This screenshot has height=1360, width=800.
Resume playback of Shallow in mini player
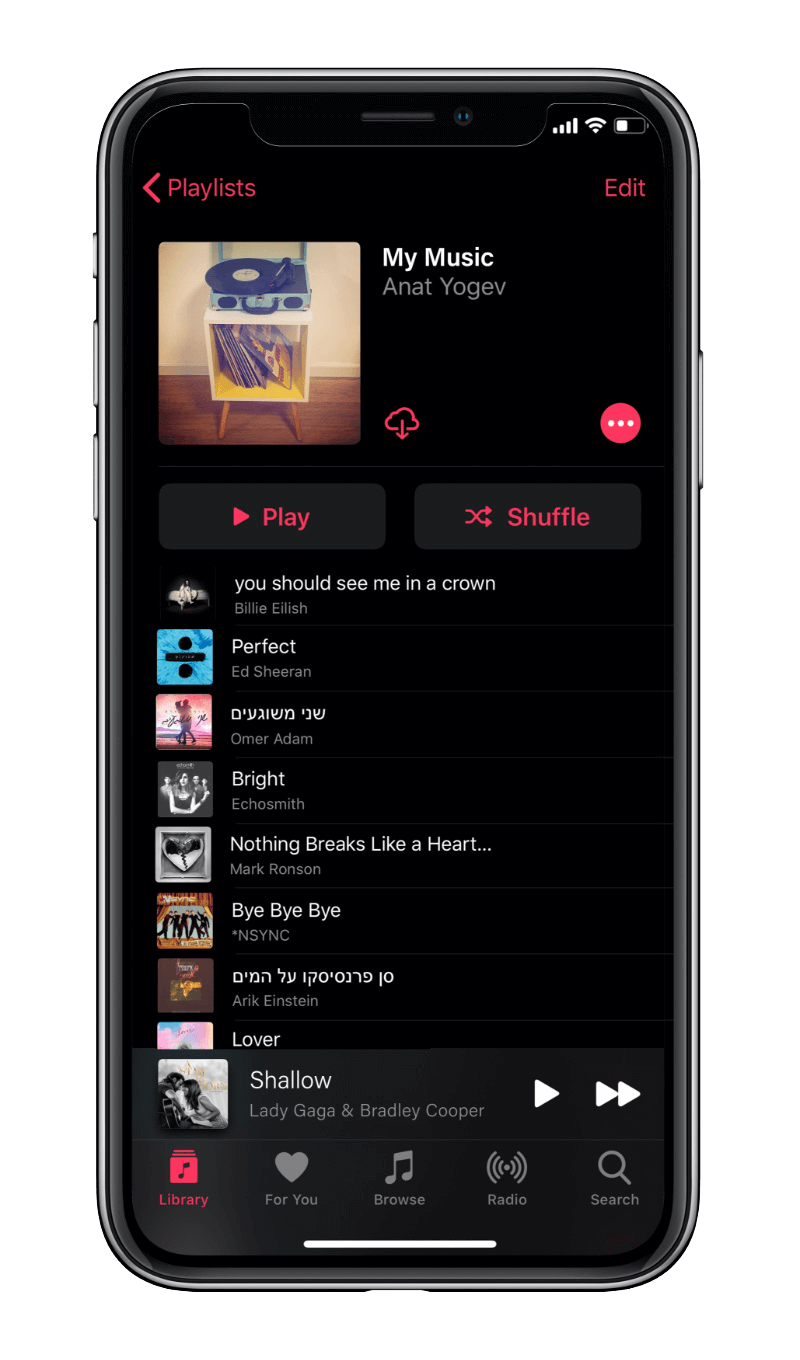(546, 1093)
